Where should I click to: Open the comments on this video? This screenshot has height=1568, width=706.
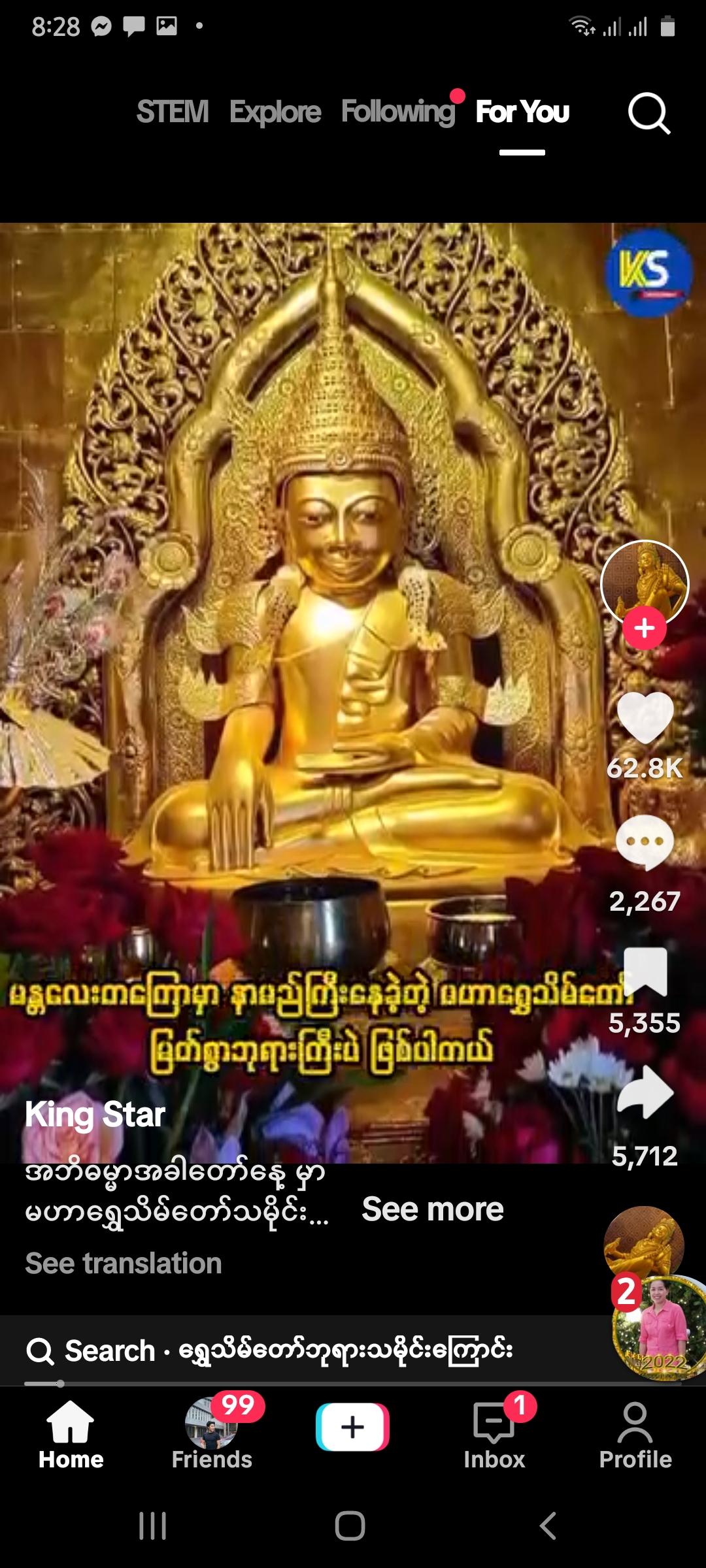tap(645, 843)
